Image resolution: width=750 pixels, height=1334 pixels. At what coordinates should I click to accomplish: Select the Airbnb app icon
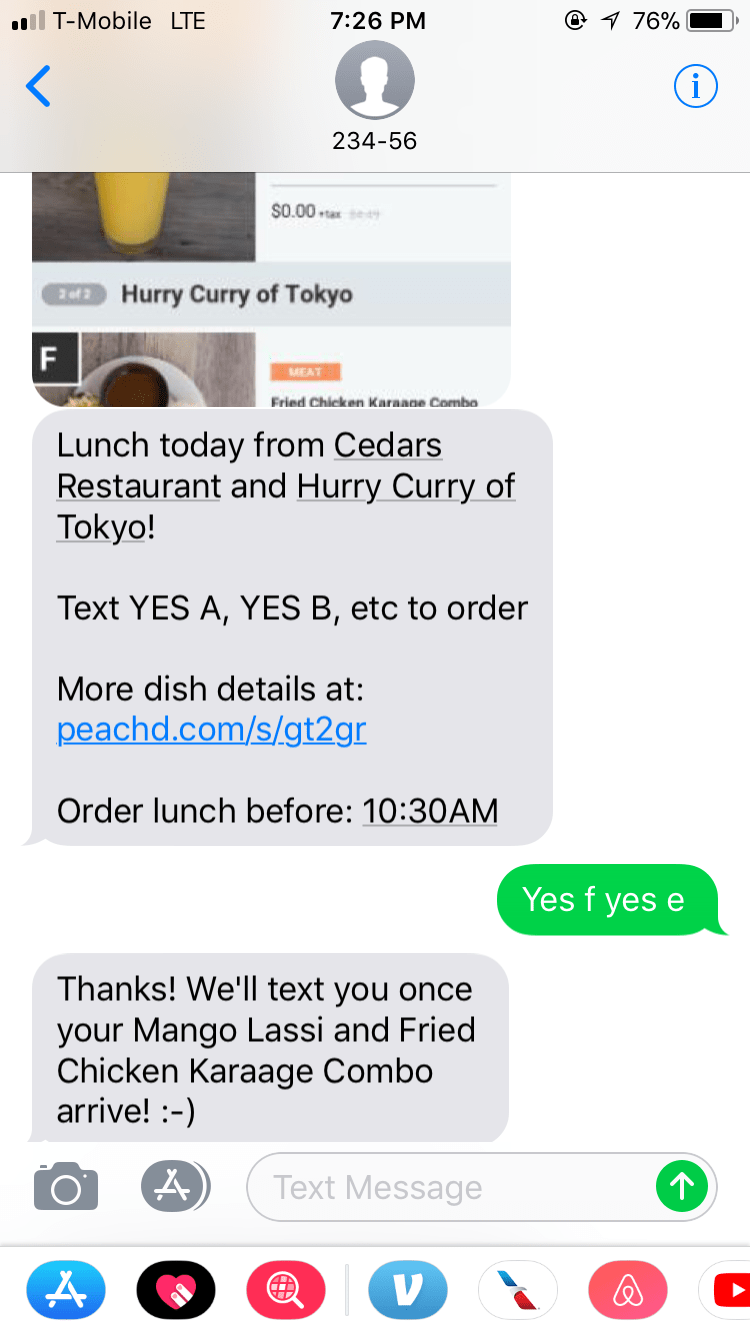(x=628, y=1290)
